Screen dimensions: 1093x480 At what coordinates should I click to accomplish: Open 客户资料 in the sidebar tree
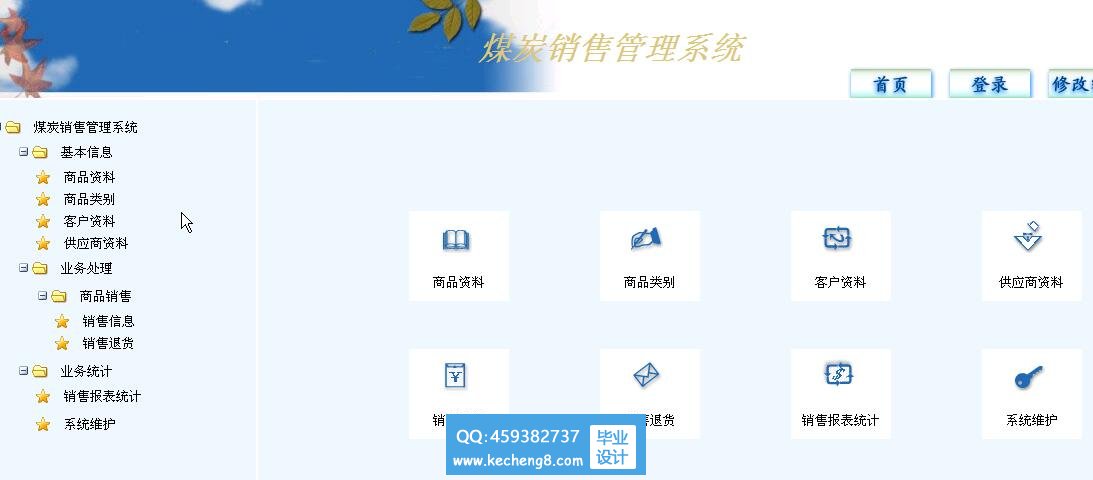coord(88,221)
